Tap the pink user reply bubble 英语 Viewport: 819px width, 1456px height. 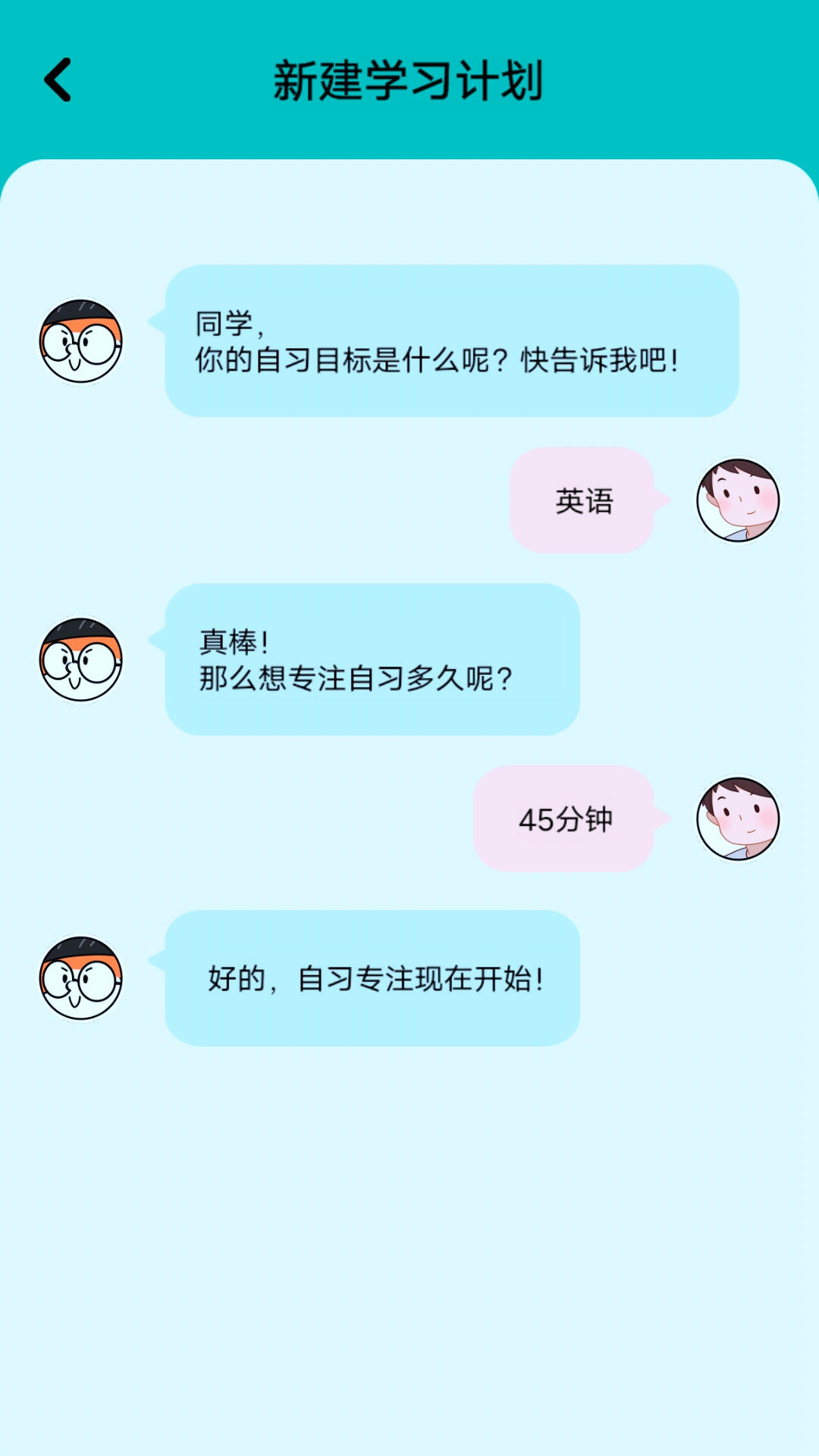[x=584, y=500]
